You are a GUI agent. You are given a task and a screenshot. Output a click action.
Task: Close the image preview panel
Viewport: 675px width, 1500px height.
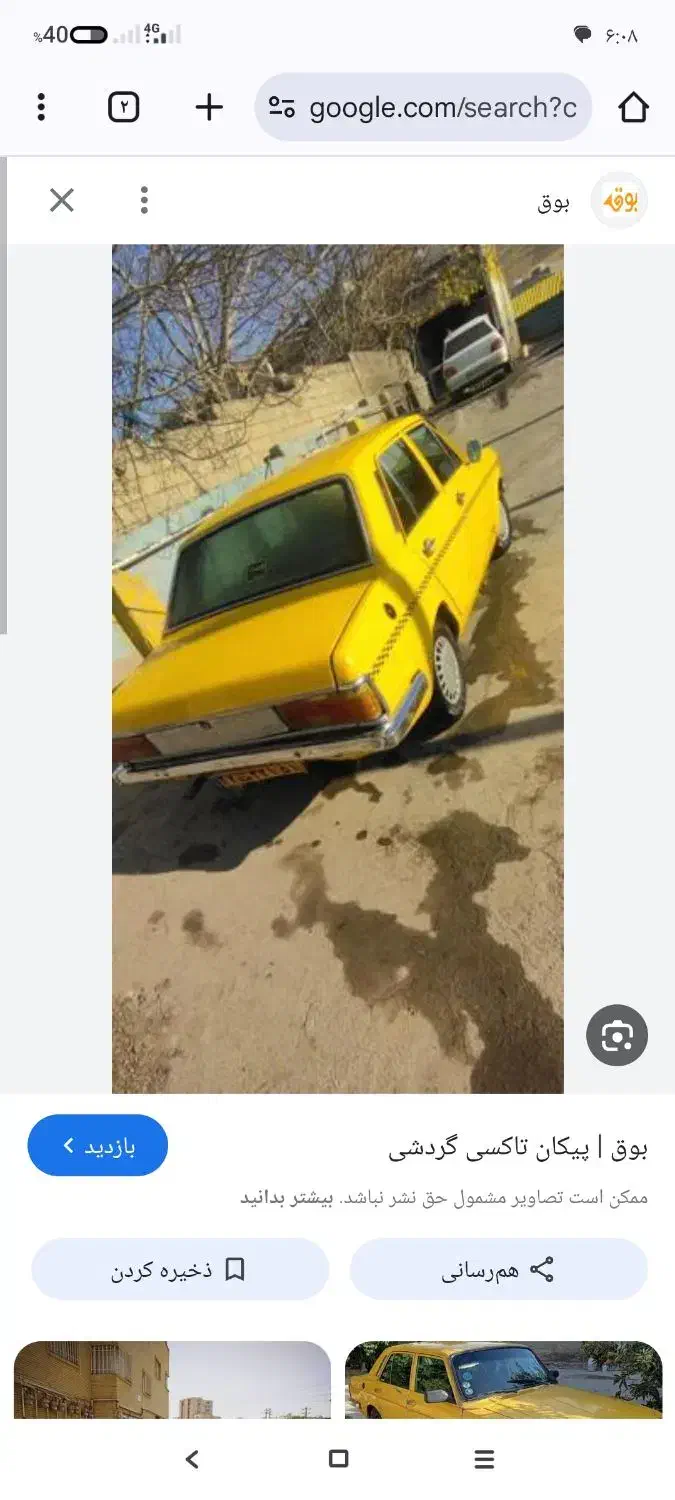click(62, 201)
